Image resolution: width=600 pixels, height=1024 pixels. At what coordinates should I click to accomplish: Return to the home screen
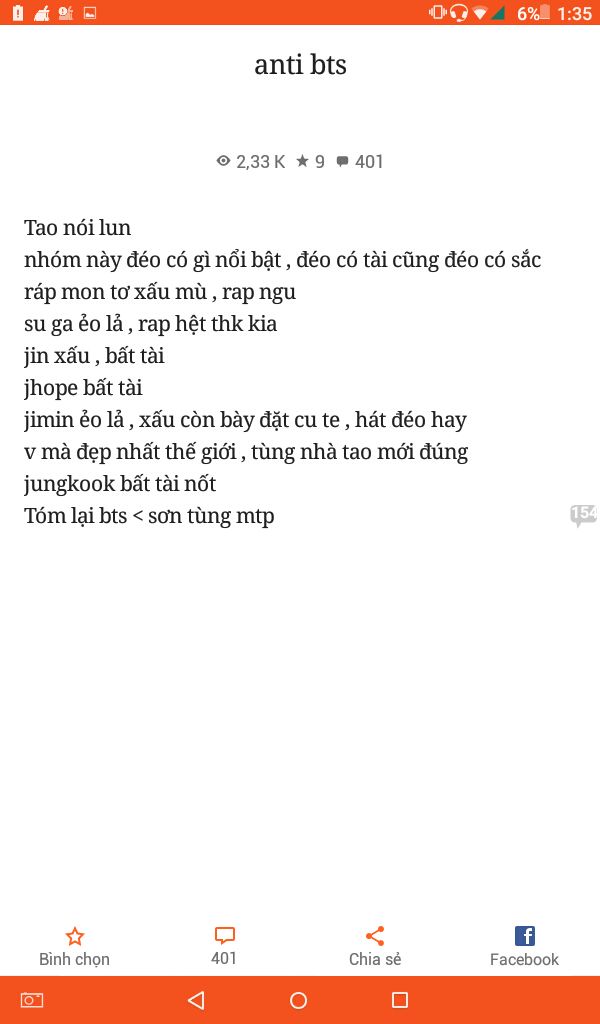tap(298, 1000)
